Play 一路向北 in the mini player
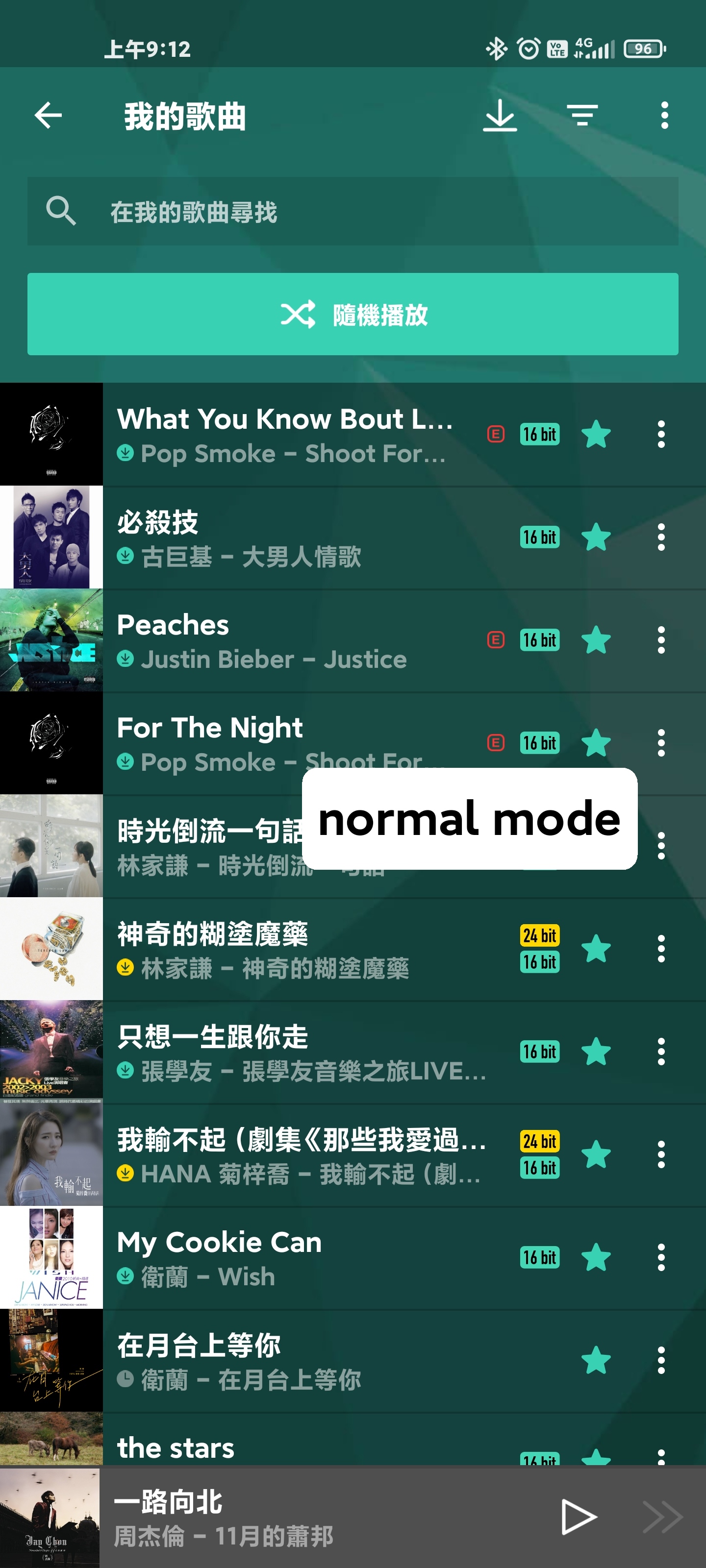 tap(578, 1516)
